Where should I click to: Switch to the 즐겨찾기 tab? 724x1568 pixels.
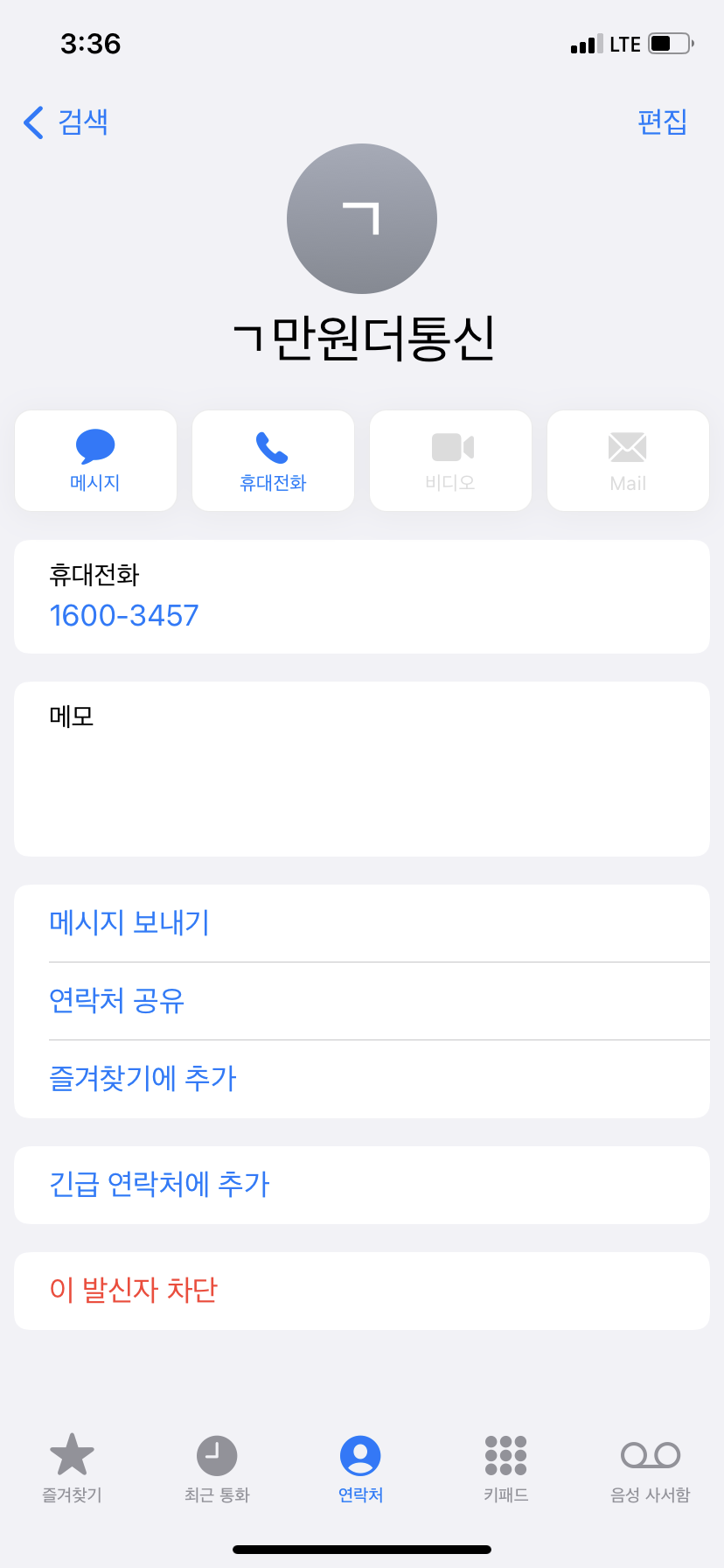pos(72,1468)
